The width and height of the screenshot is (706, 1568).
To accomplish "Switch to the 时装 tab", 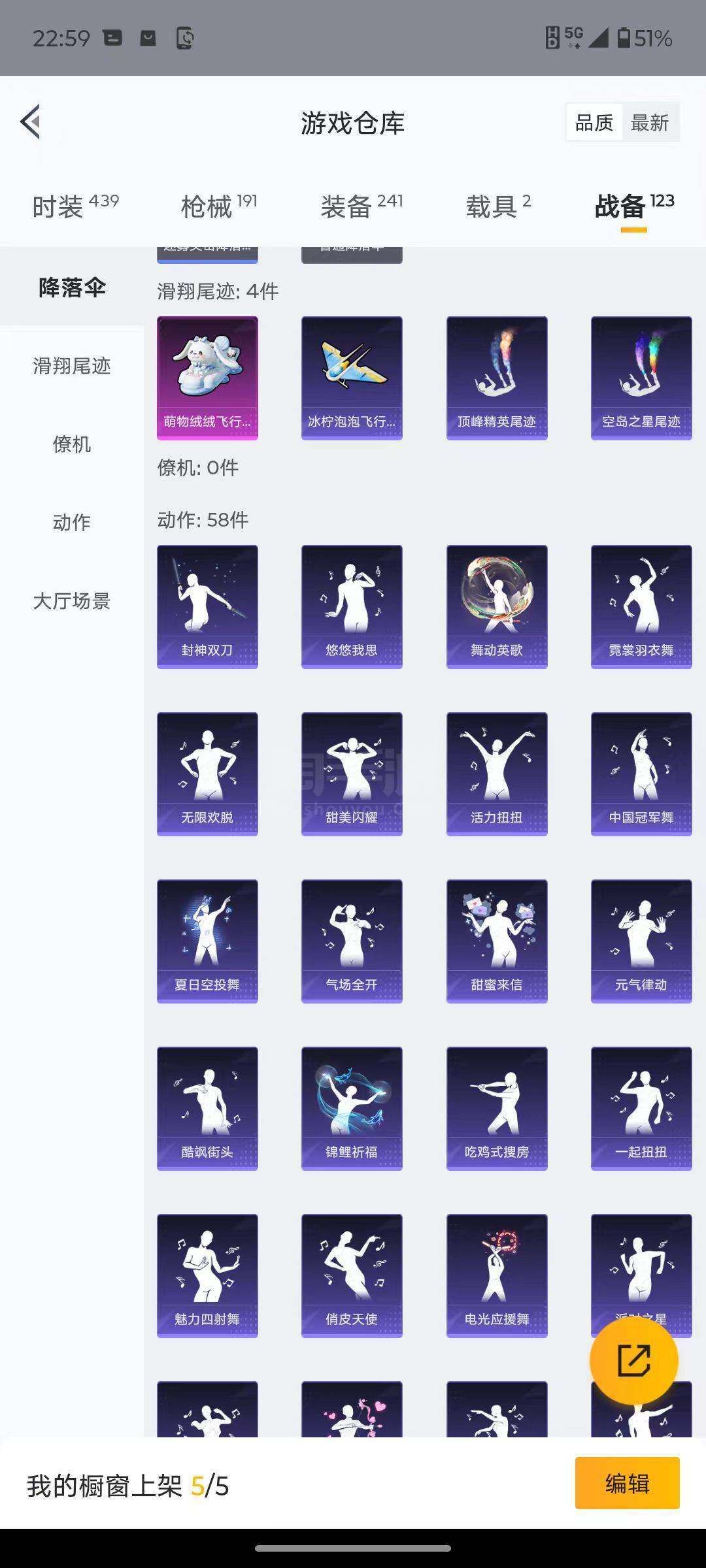I will click(x=75, y=206).
